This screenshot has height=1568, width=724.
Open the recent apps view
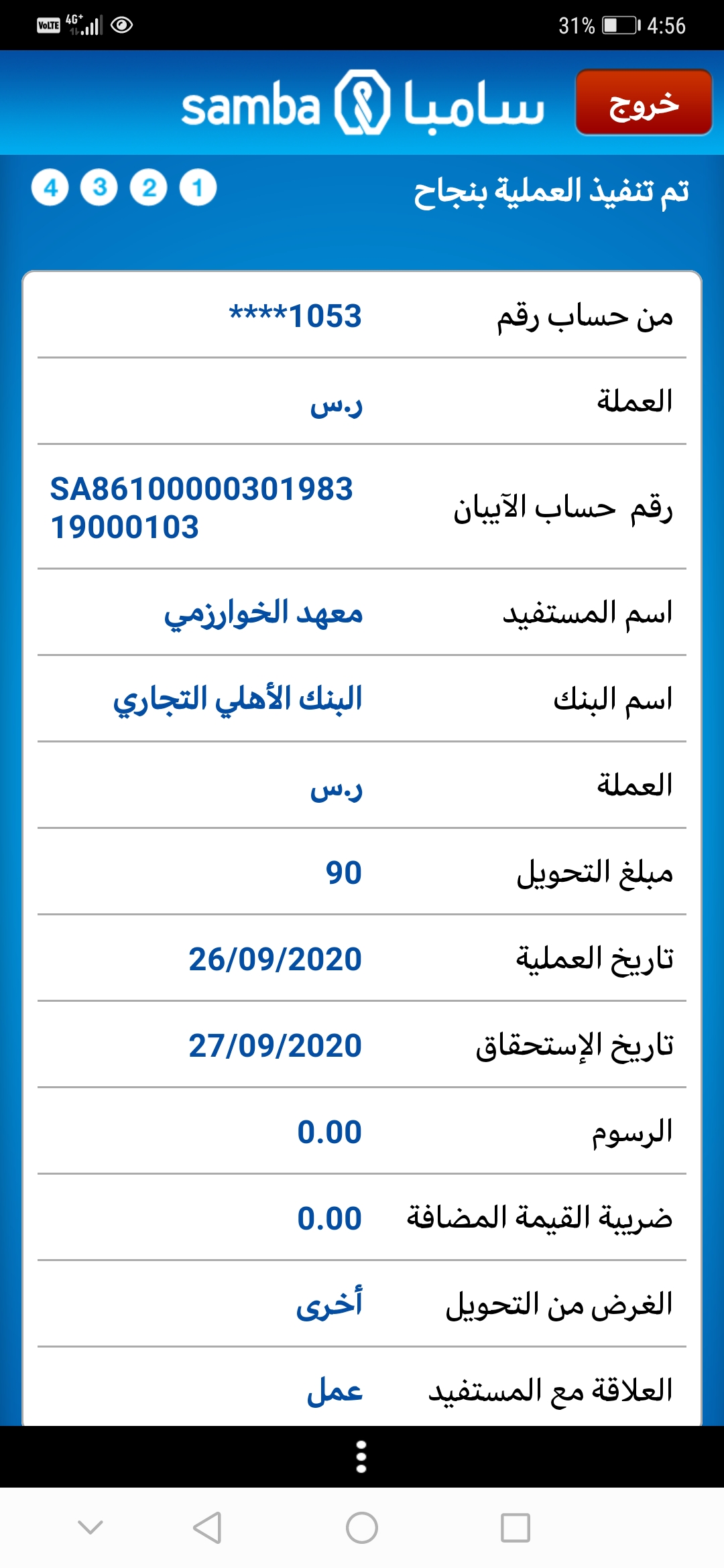(x=516, y=1528)
